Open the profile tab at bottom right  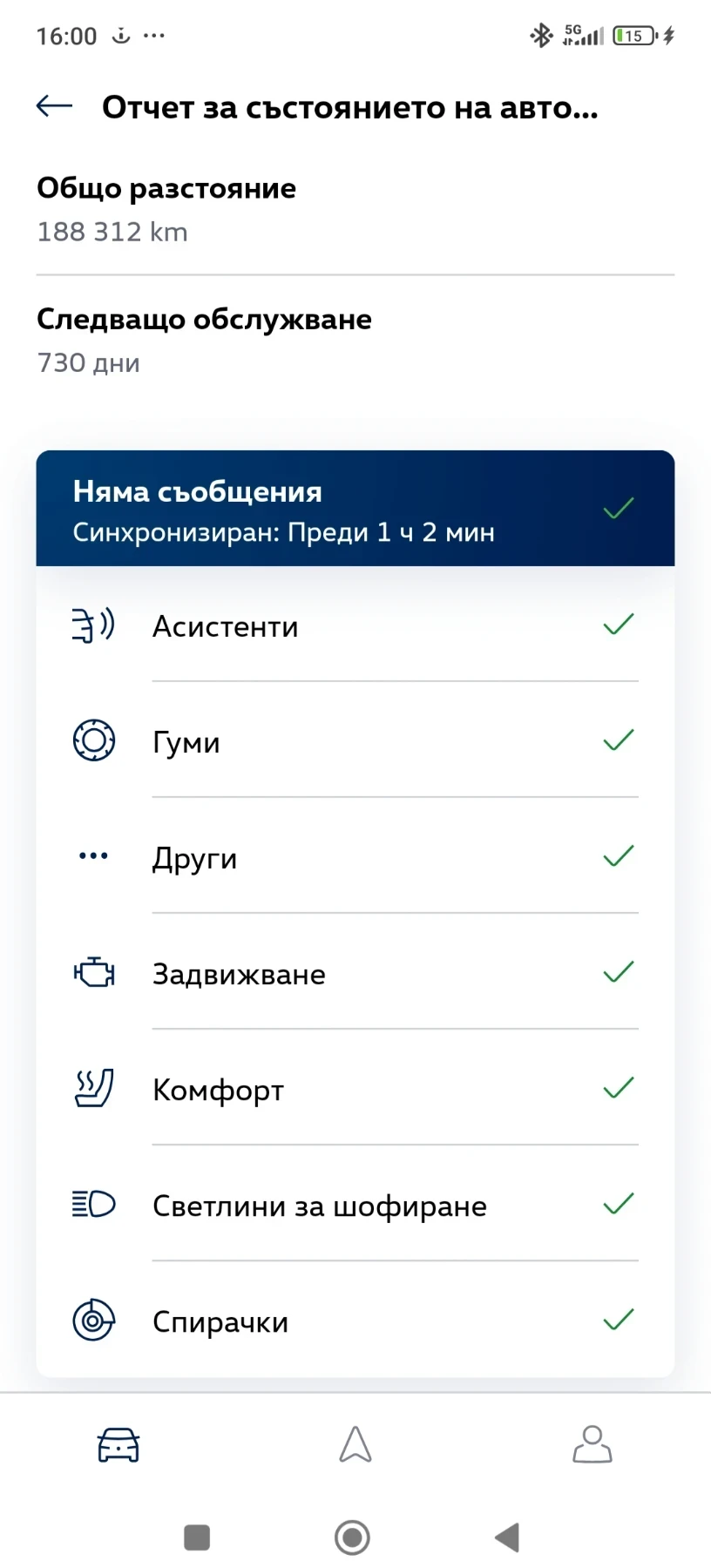[592, 1443]
